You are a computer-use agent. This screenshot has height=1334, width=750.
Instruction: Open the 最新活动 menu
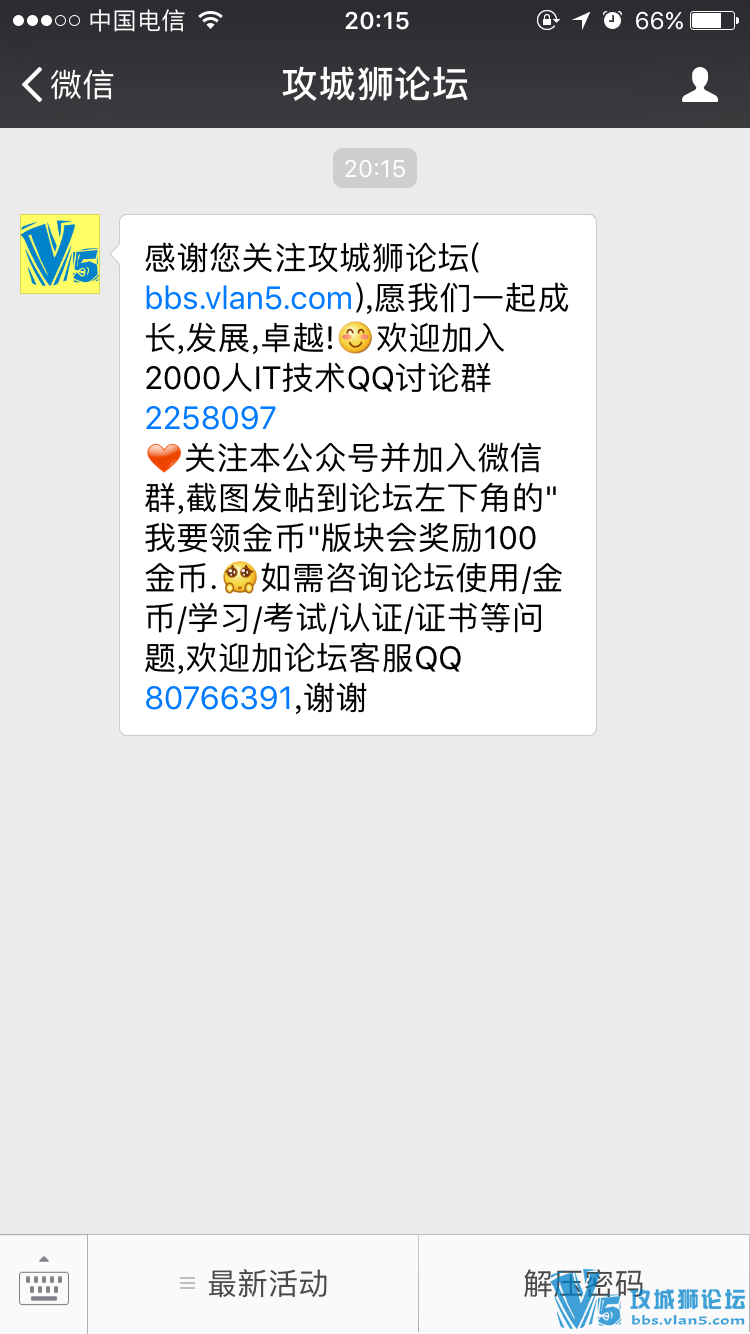point(254,1284)
